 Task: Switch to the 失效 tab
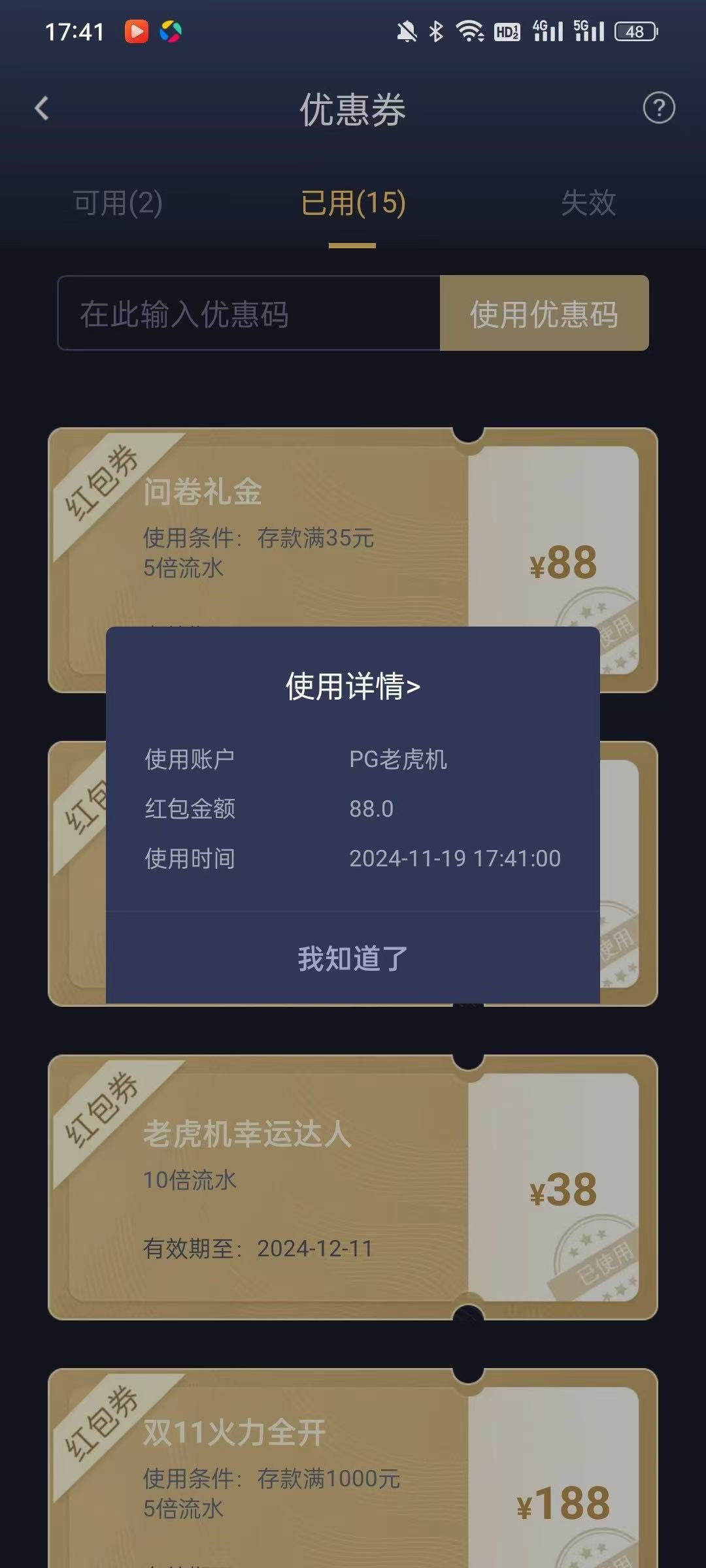[588, 203]
